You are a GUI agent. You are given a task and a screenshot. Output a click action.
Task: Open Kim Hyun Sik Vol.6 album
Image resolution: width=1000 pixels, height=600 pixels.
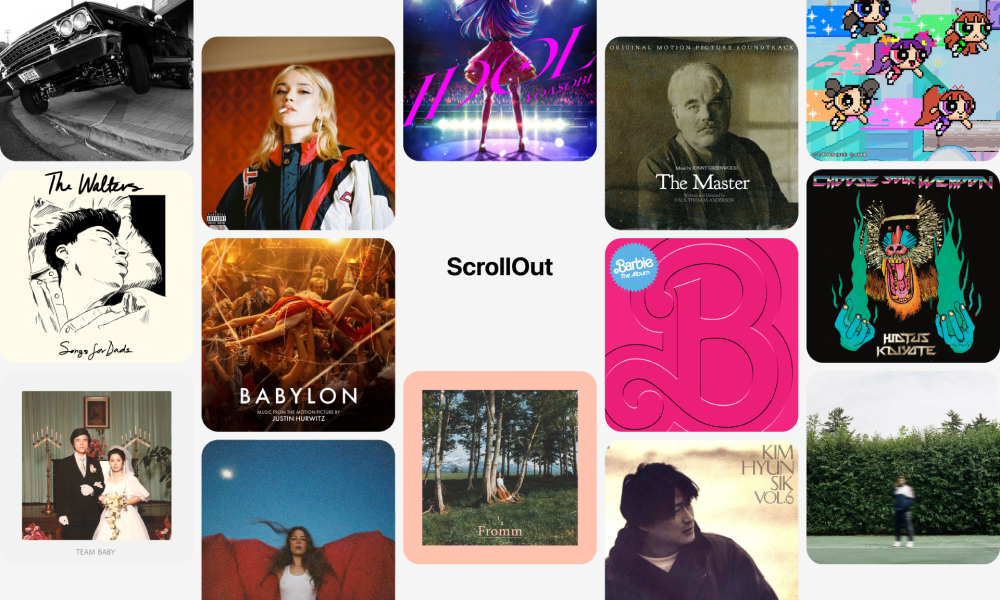pos(701,520)
